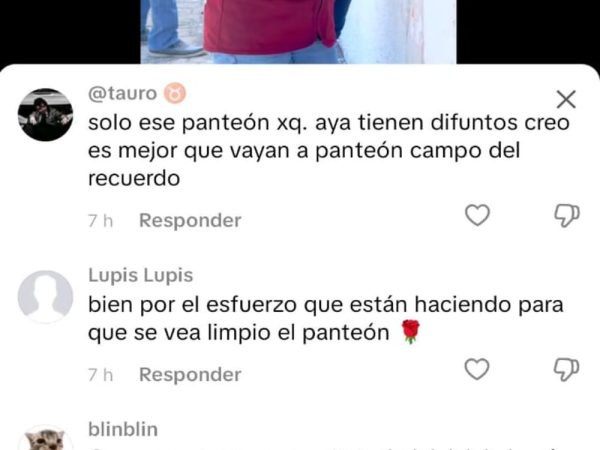
Task: Open the Lupis Lupis username link
Action: coord(140,275)
